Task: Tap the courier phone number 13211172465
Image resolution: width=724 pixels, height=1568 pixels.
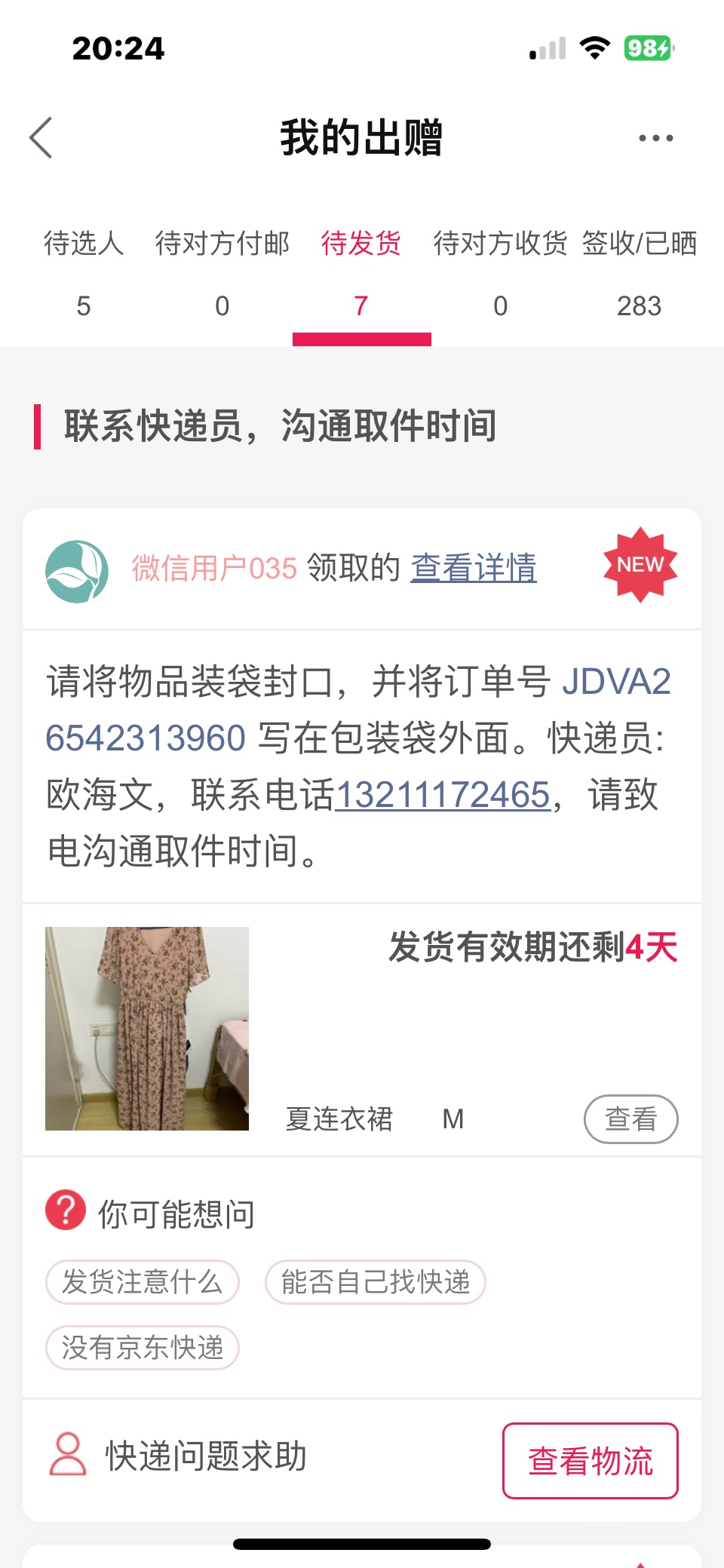Action: 443,795
